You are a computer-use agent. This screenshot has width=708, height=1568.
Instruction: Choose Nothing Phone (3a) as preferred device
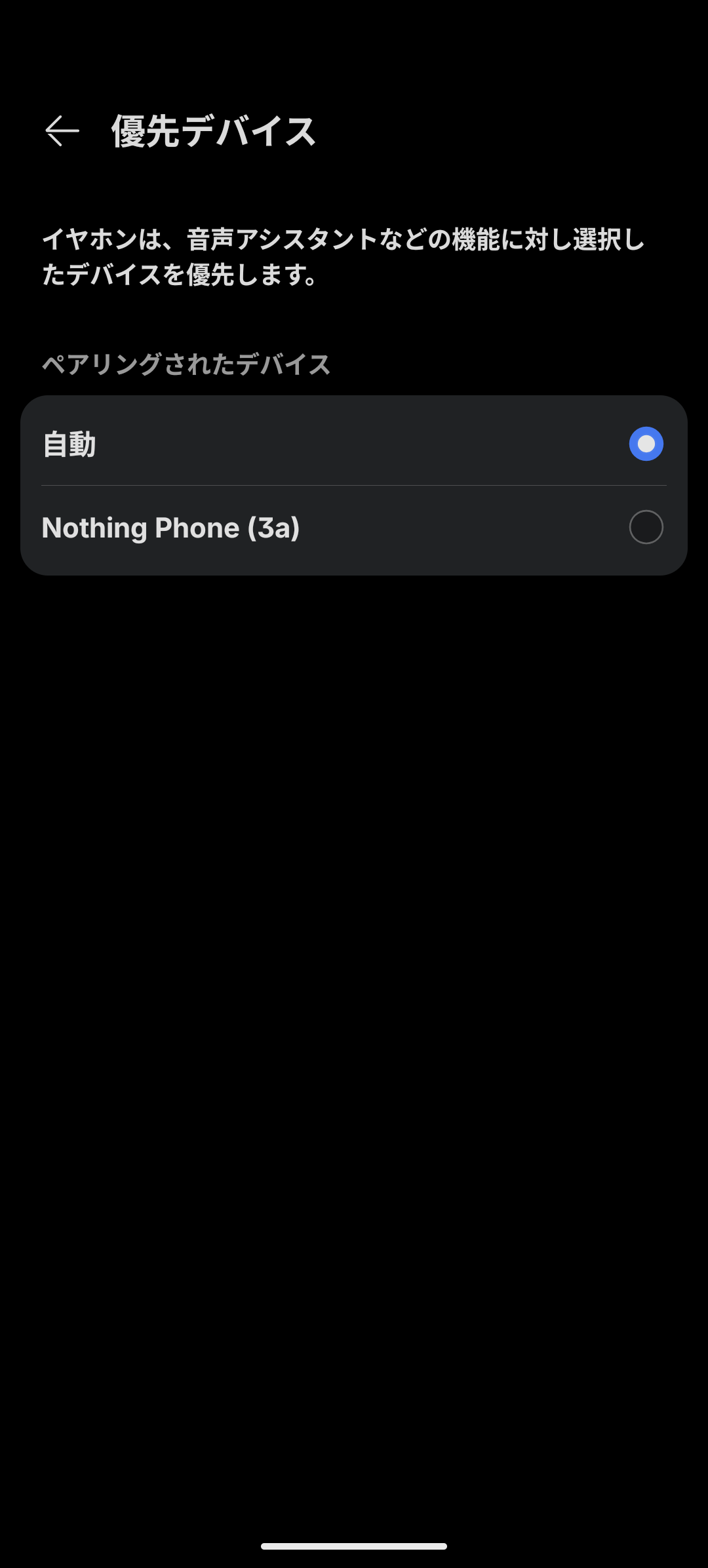pos(646,527)
